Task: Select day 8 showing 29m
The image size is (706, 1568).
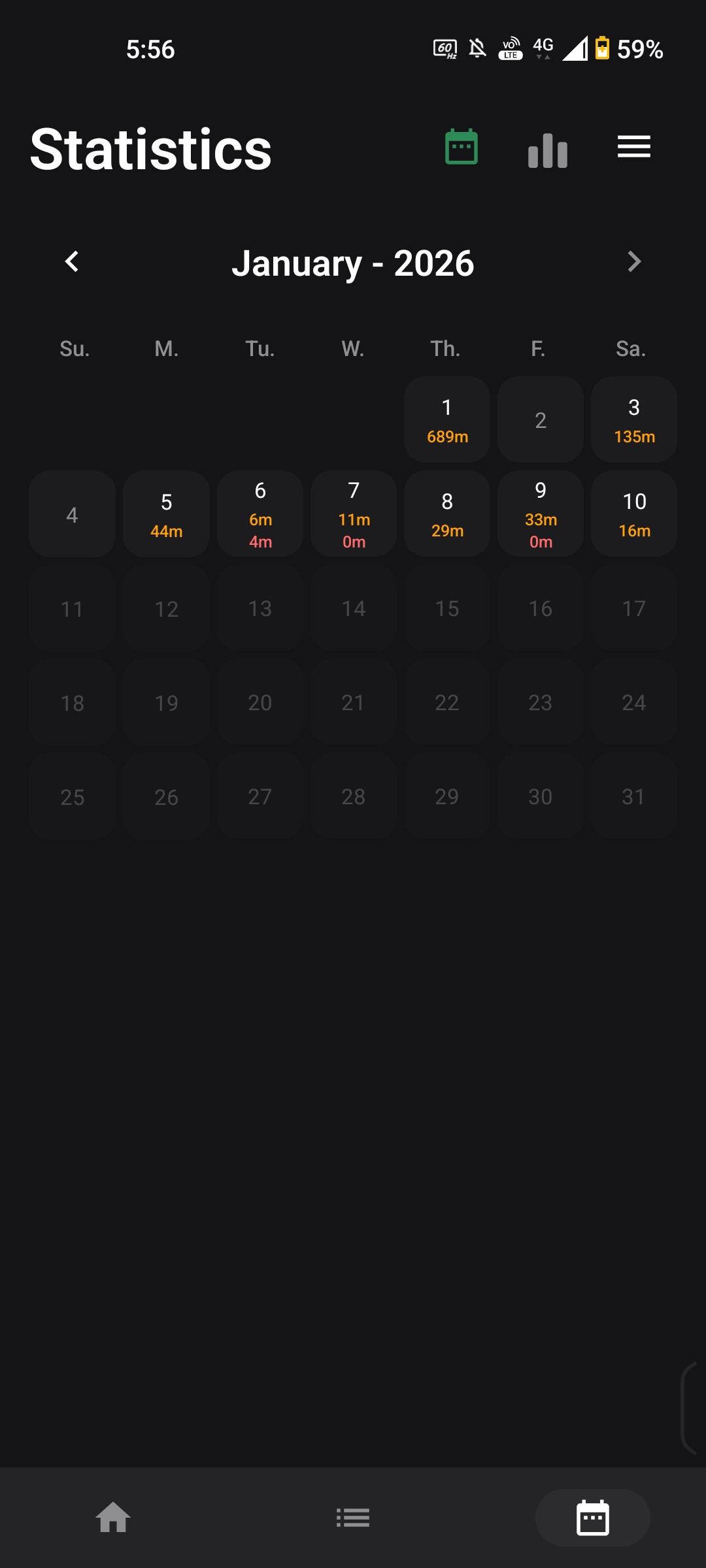Action: 446,514
